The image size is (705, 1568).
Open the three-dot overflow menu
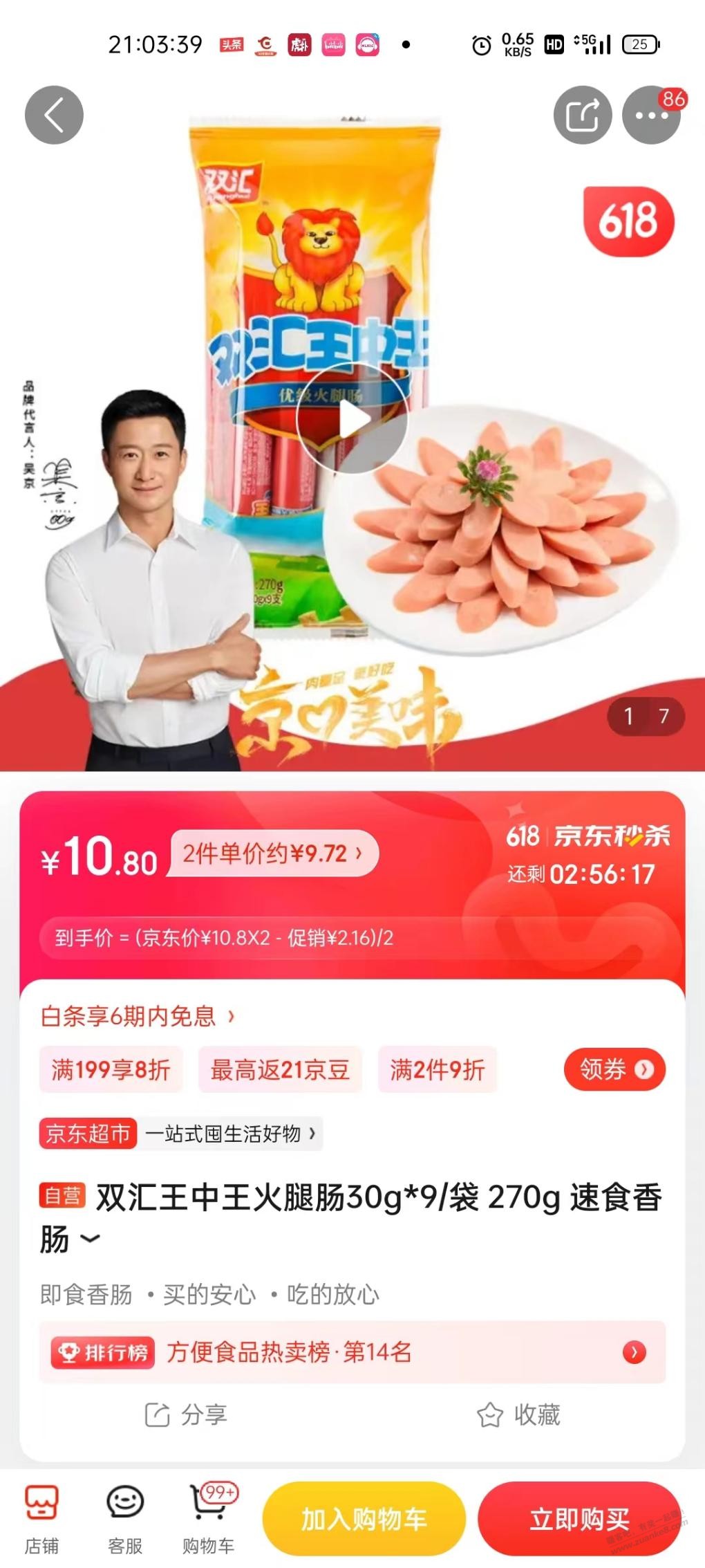(652, 115)
